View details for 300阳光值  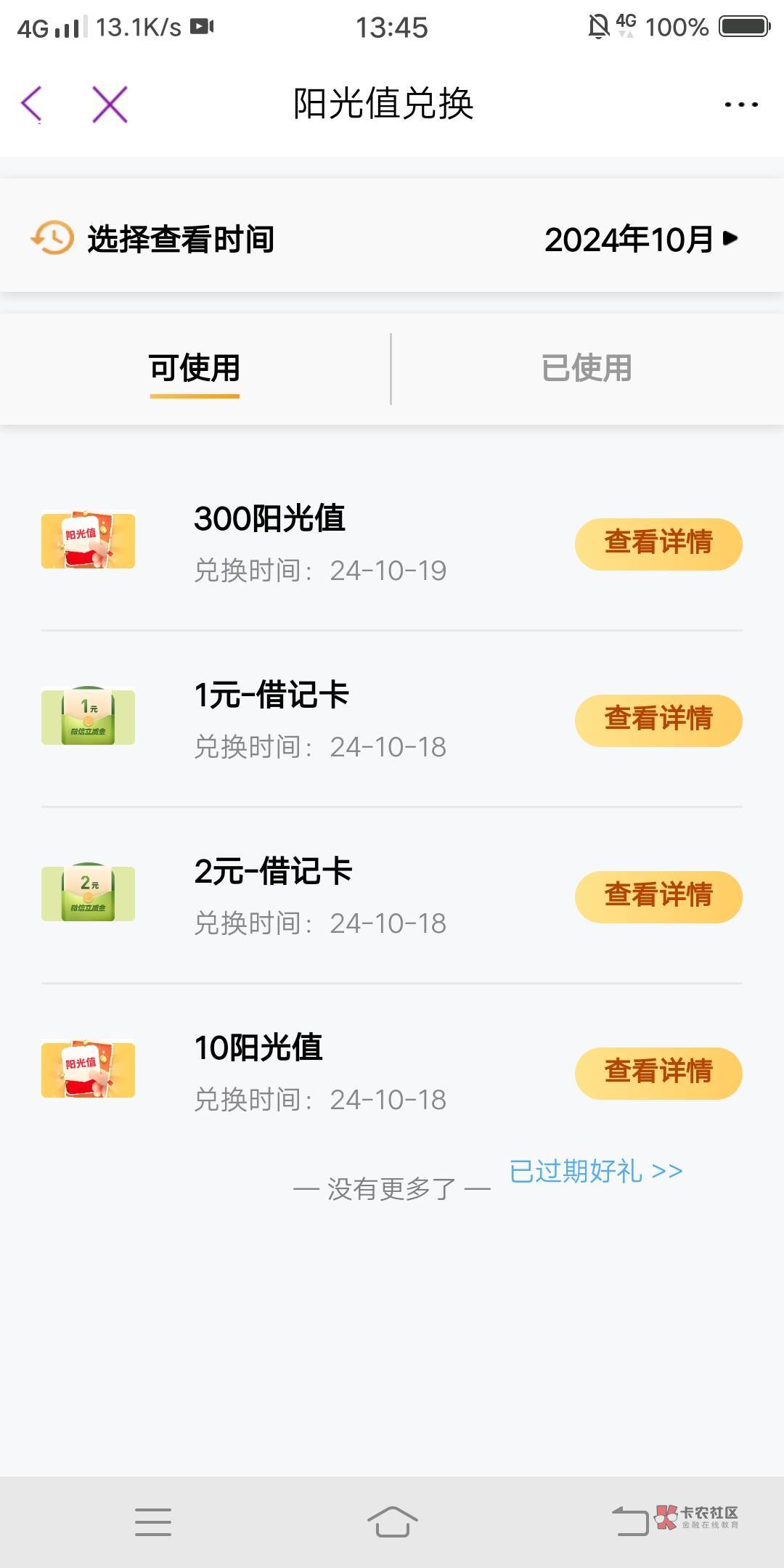(x=658, y=544)
